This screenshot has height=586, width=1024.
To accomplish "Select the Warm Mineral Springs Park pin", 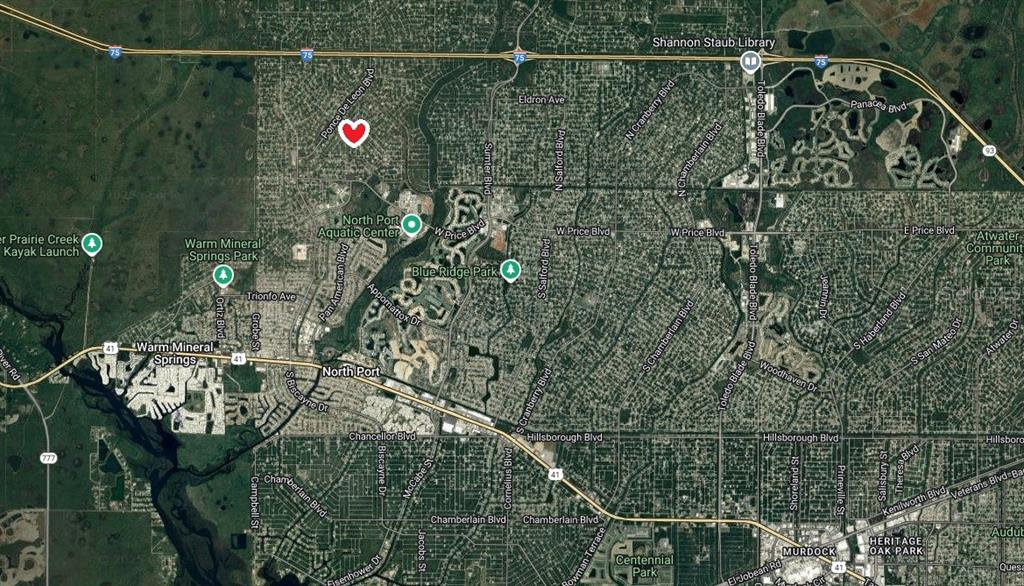I will (223, 274).
